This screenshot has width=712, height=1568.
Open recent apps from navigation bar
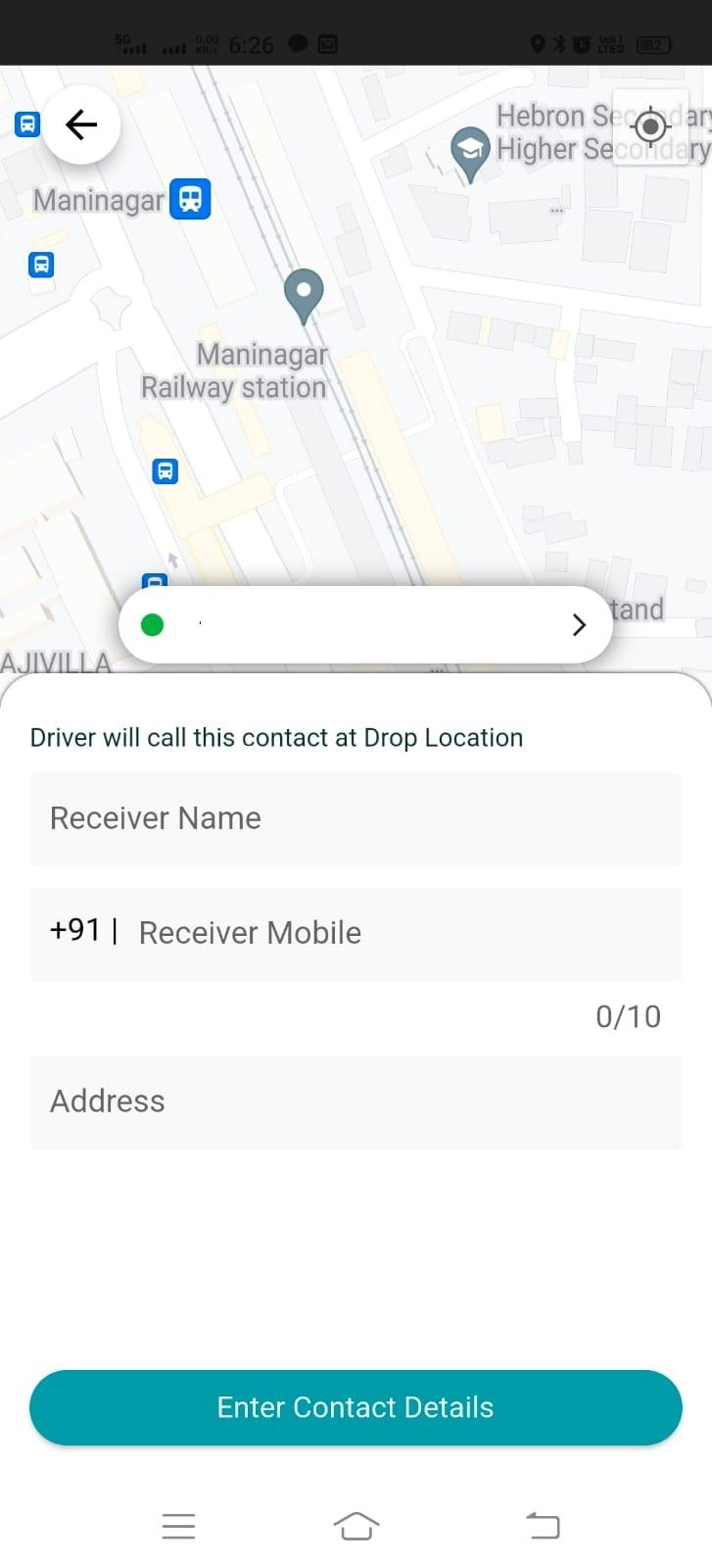click(x=178, y=1526)
